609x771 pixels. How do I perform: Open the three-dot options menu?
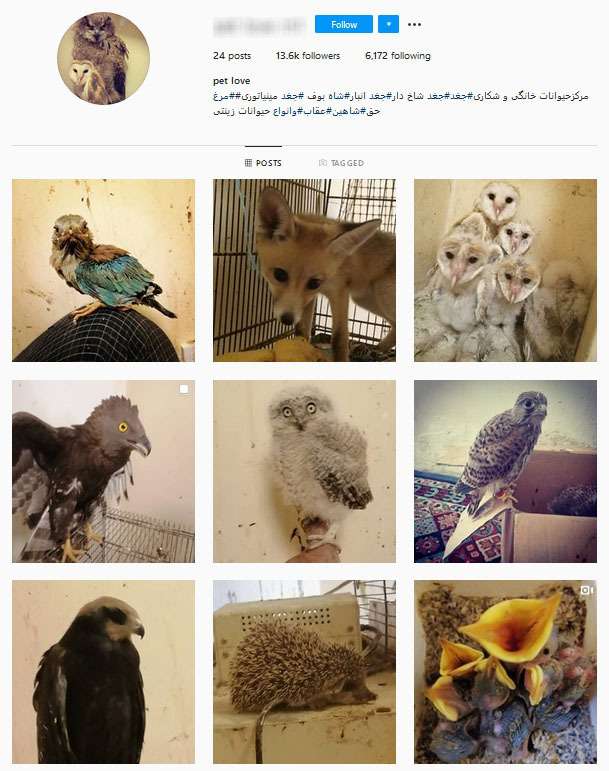point(415,24)
